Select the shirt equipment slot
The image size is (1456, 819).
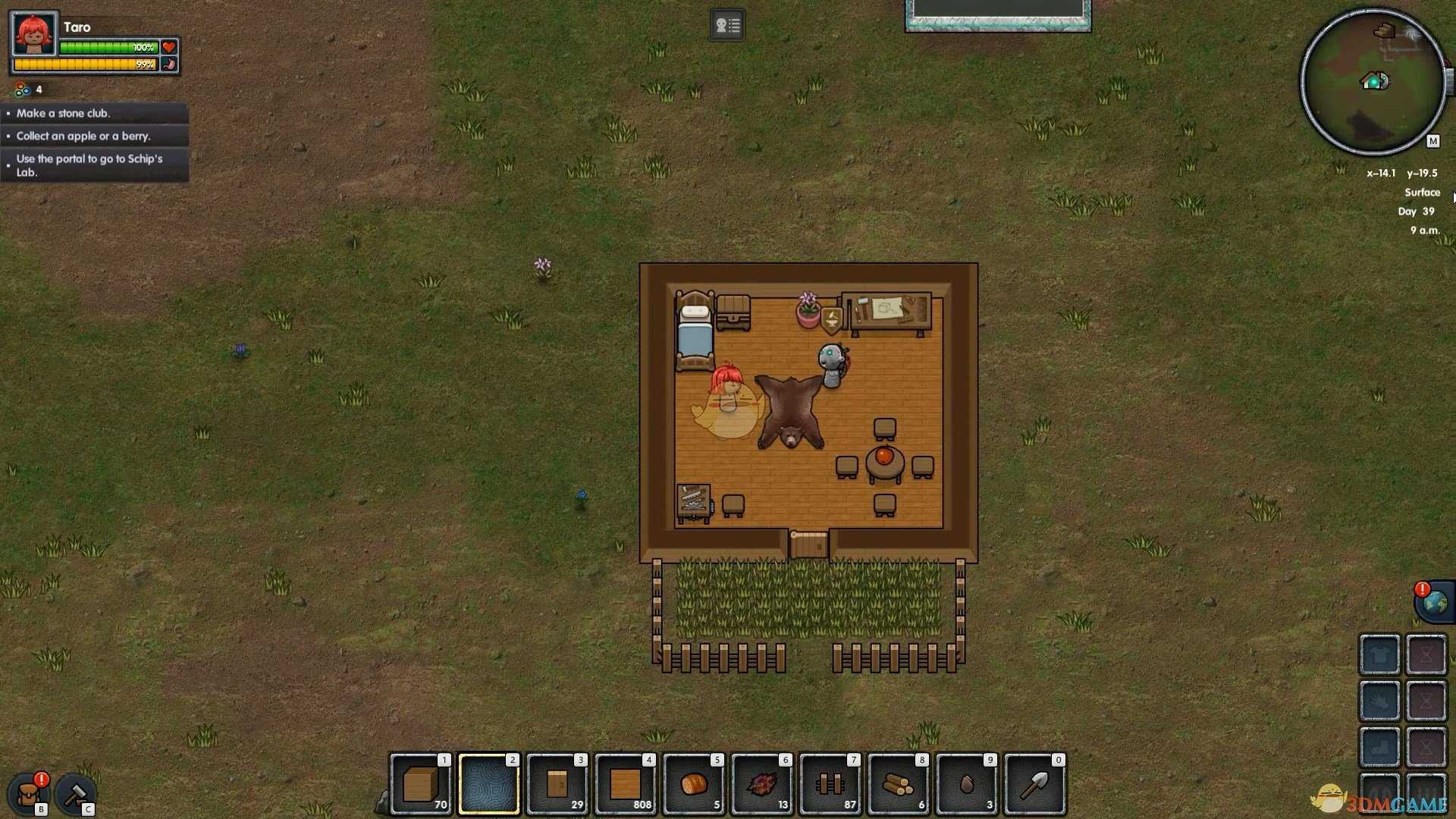[x=1379, y=654]
